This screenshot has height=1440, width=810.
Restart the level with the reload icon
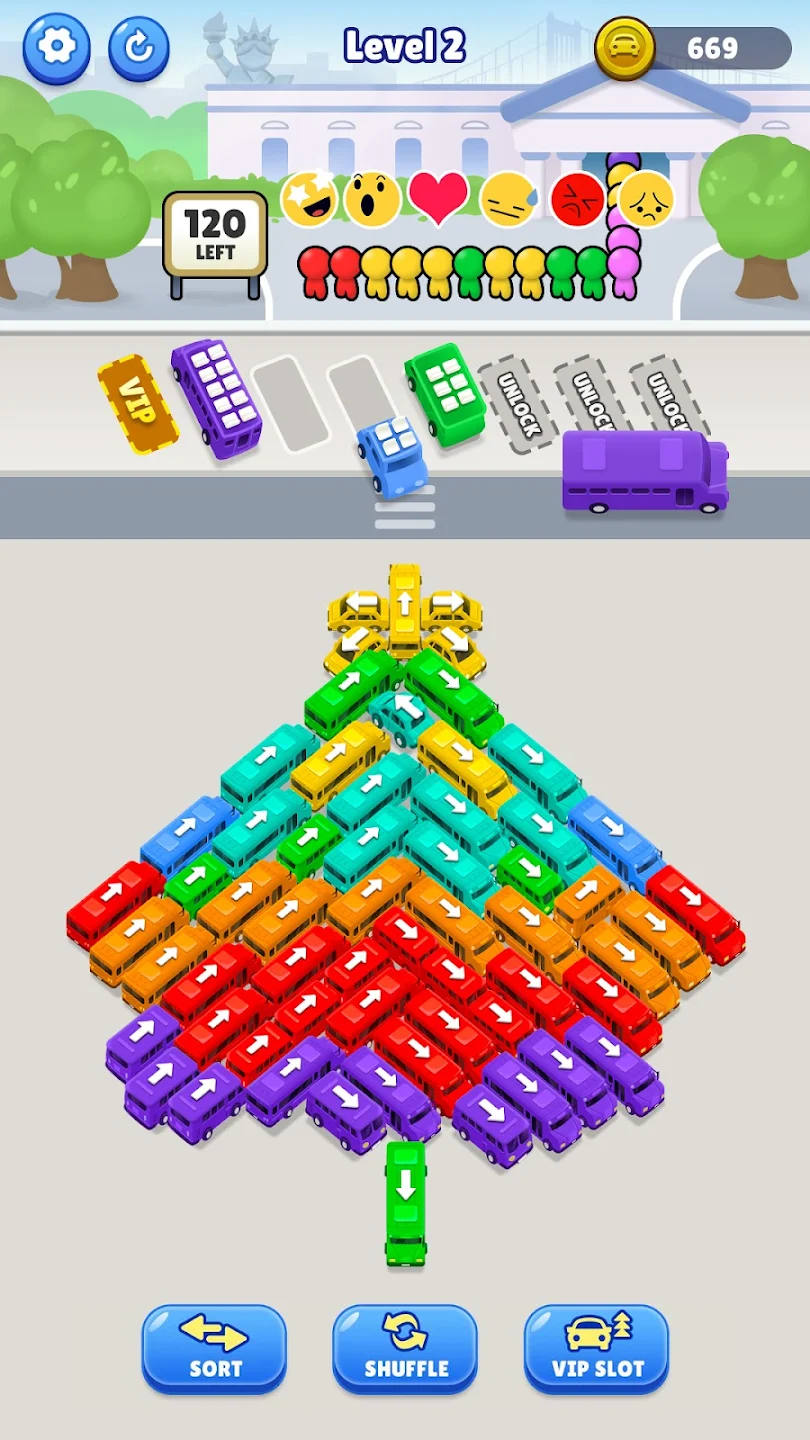[138, 47]
